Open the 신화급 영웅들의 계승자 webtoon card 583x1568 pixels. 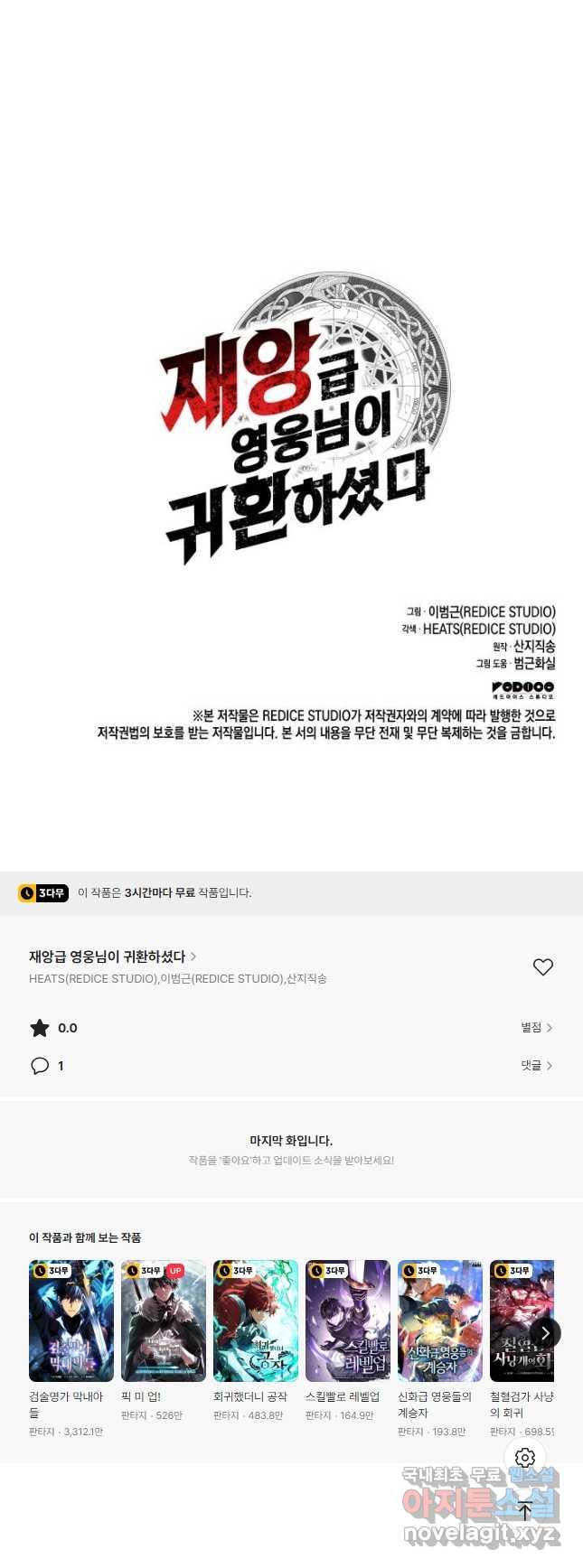(x=440, y=1321)
